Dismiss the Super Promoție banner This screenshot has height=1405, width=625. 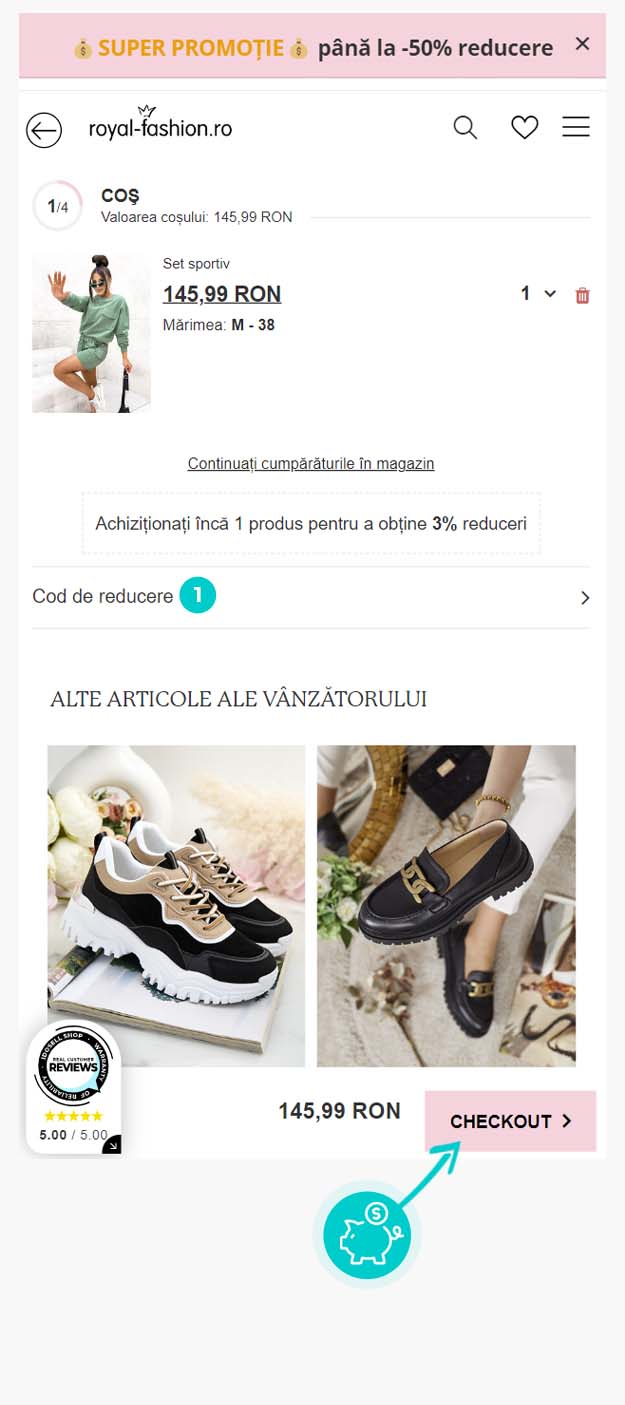(x=582, y=44)
